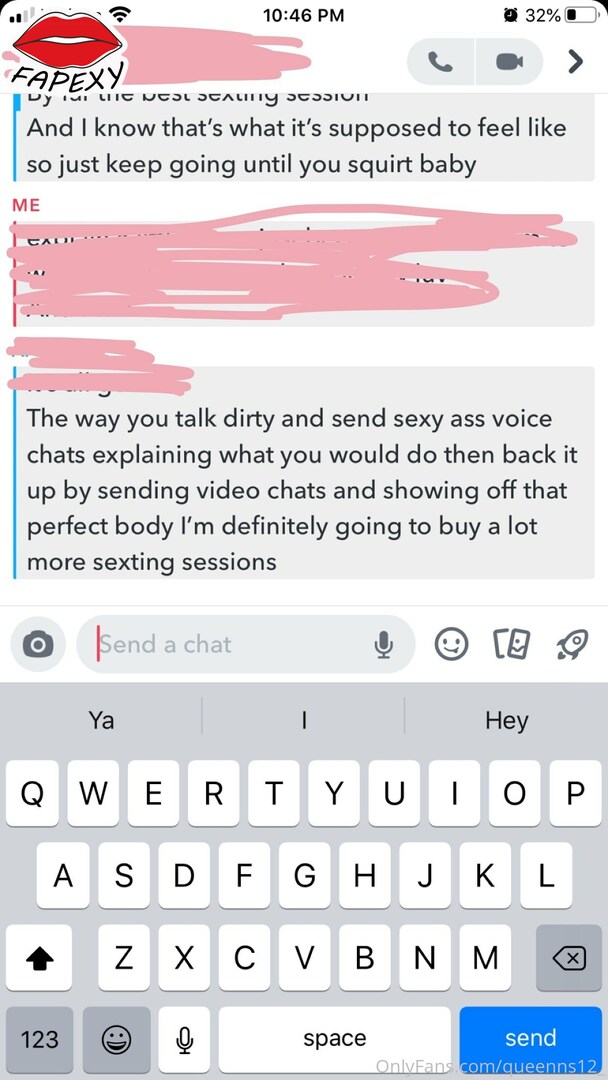Hit the keyboard backspace key
Viewport: 608px width, 1080px height.
(569, 957)
